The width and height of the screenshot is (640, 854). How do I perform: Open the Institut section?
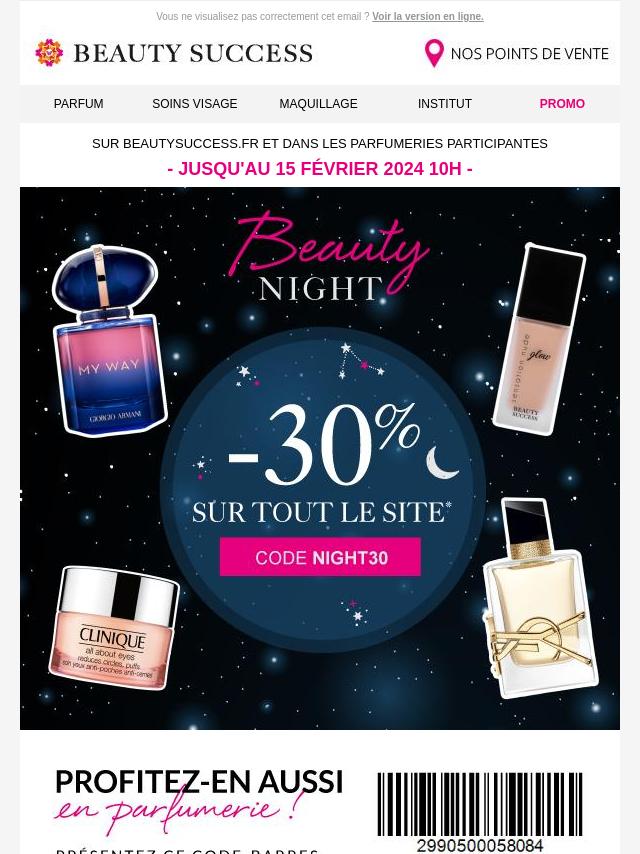pyautogui.click(x=445, y=104)
